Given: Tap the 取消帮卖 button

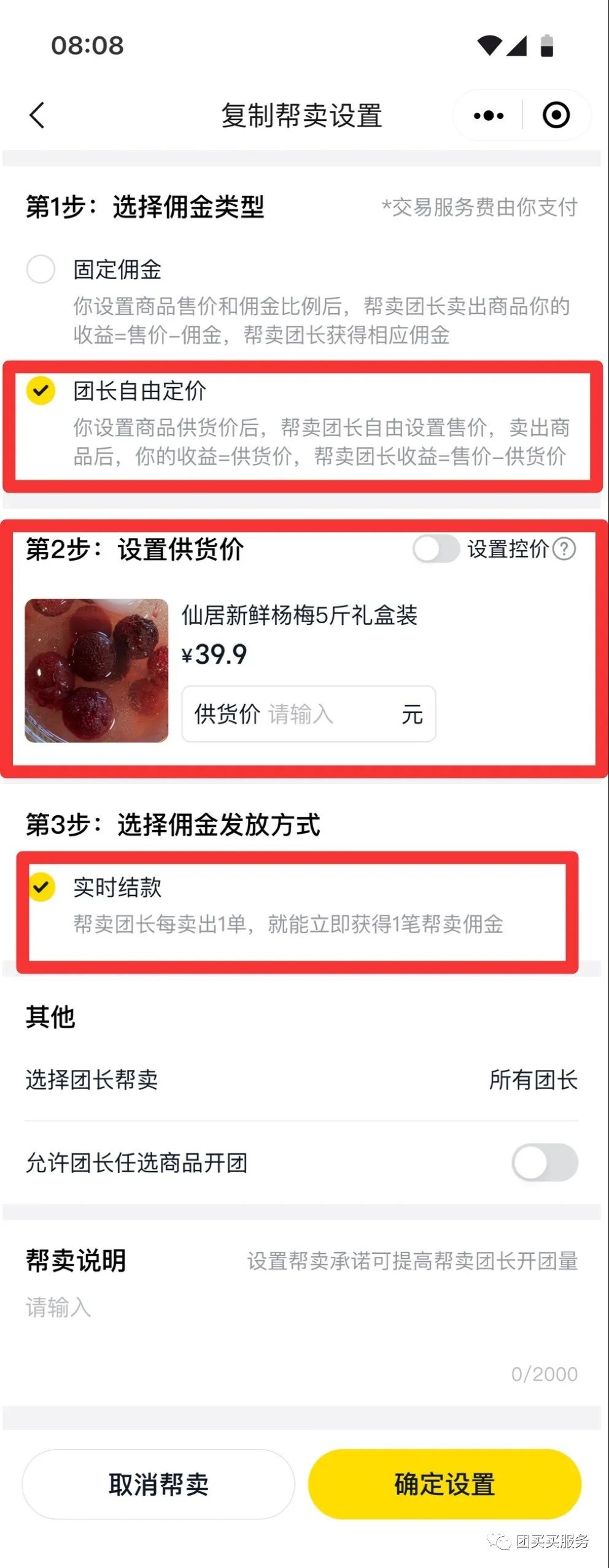Looking at the screenshot, I should tap(158, 1484).
